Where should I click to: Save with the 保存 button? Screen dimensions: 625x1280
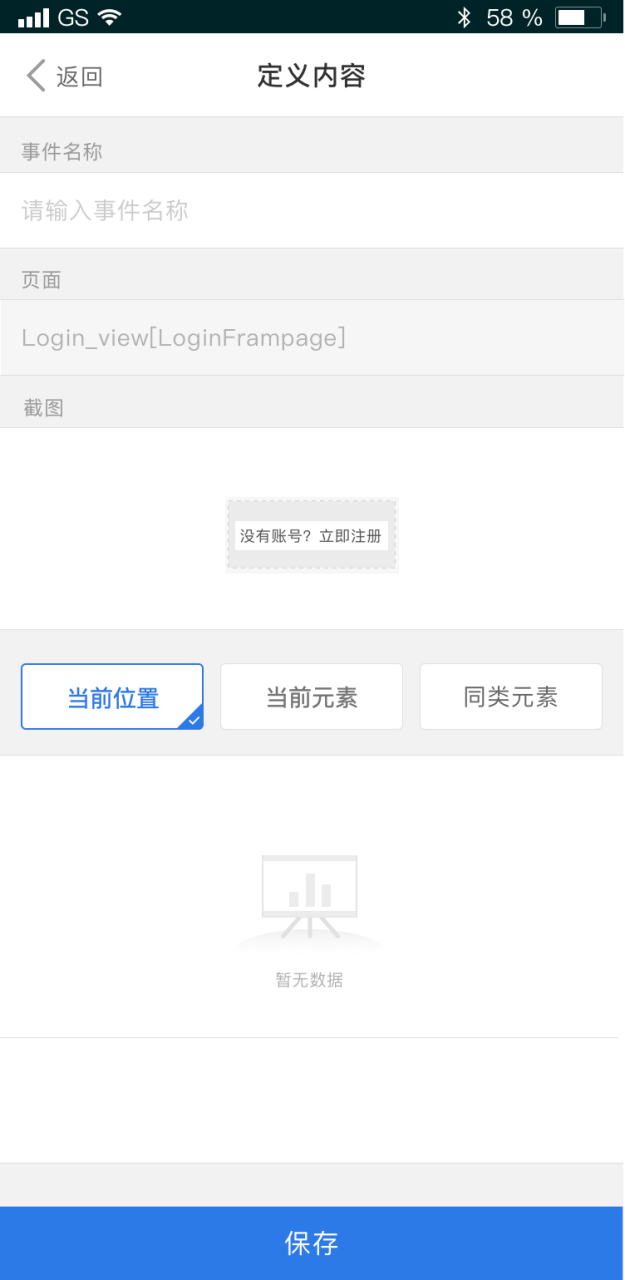pyautogui.click(x=312, y=1243)
